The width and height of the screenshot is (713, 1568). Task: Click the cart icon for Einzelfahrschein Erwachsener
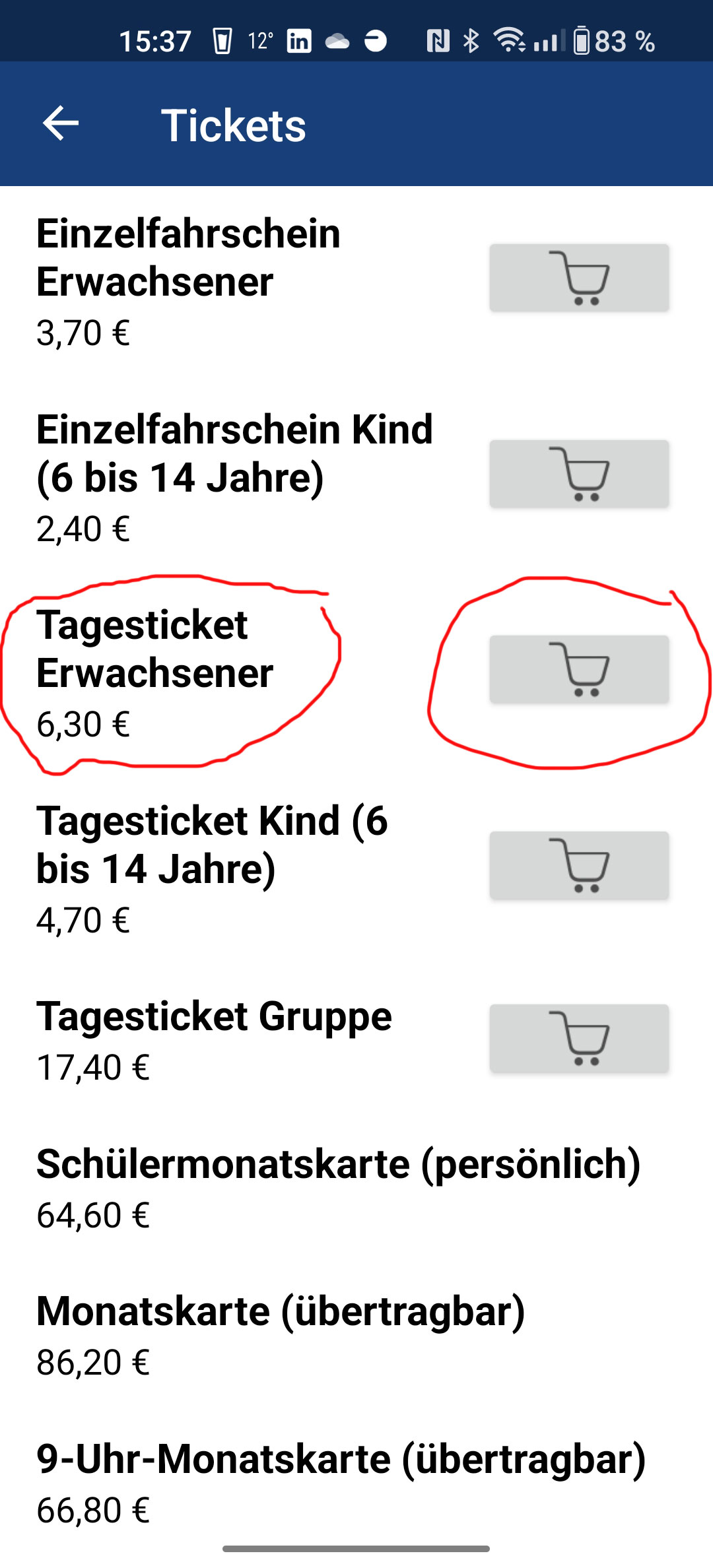pos(580,279)
